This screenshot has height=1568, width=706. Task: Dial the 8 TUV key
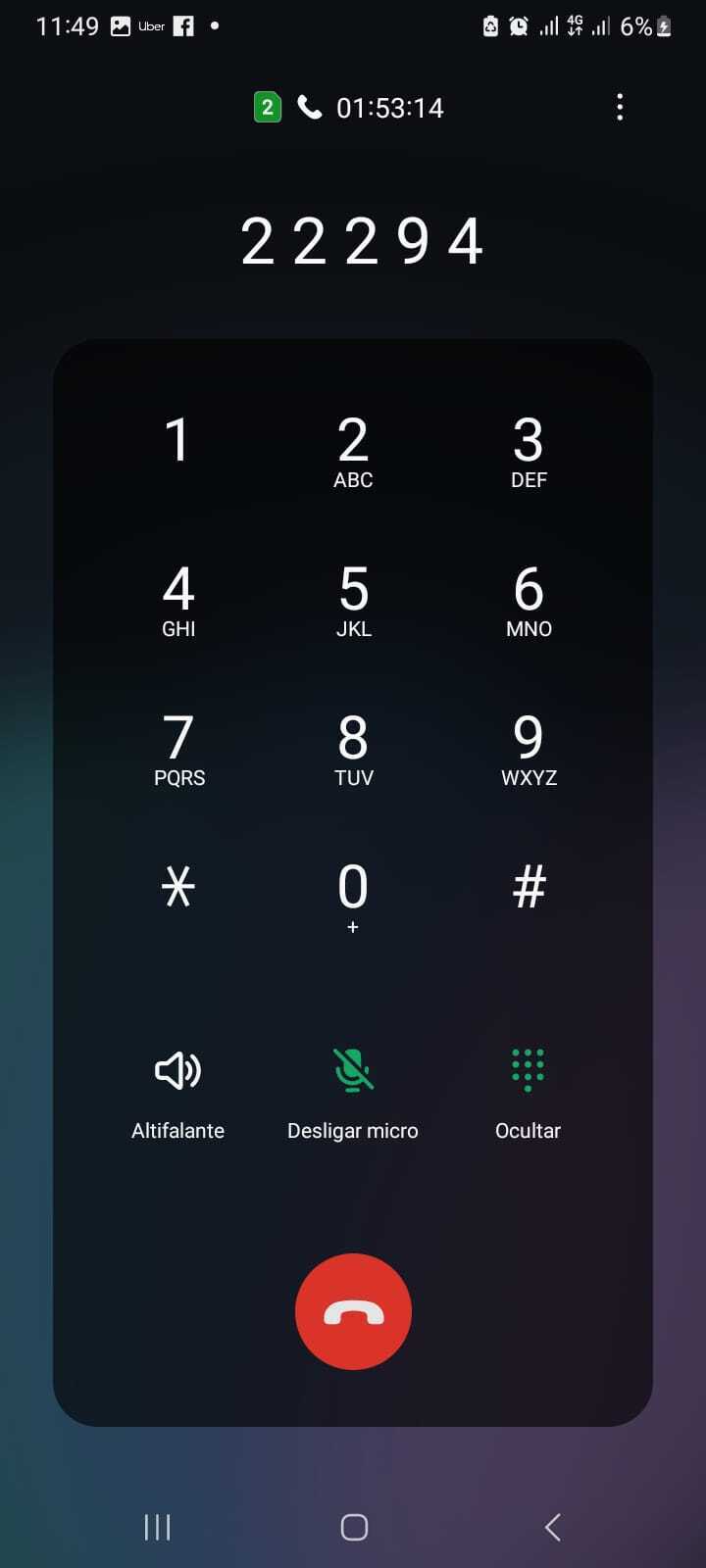pyautogui.click(x=353, y=749)
